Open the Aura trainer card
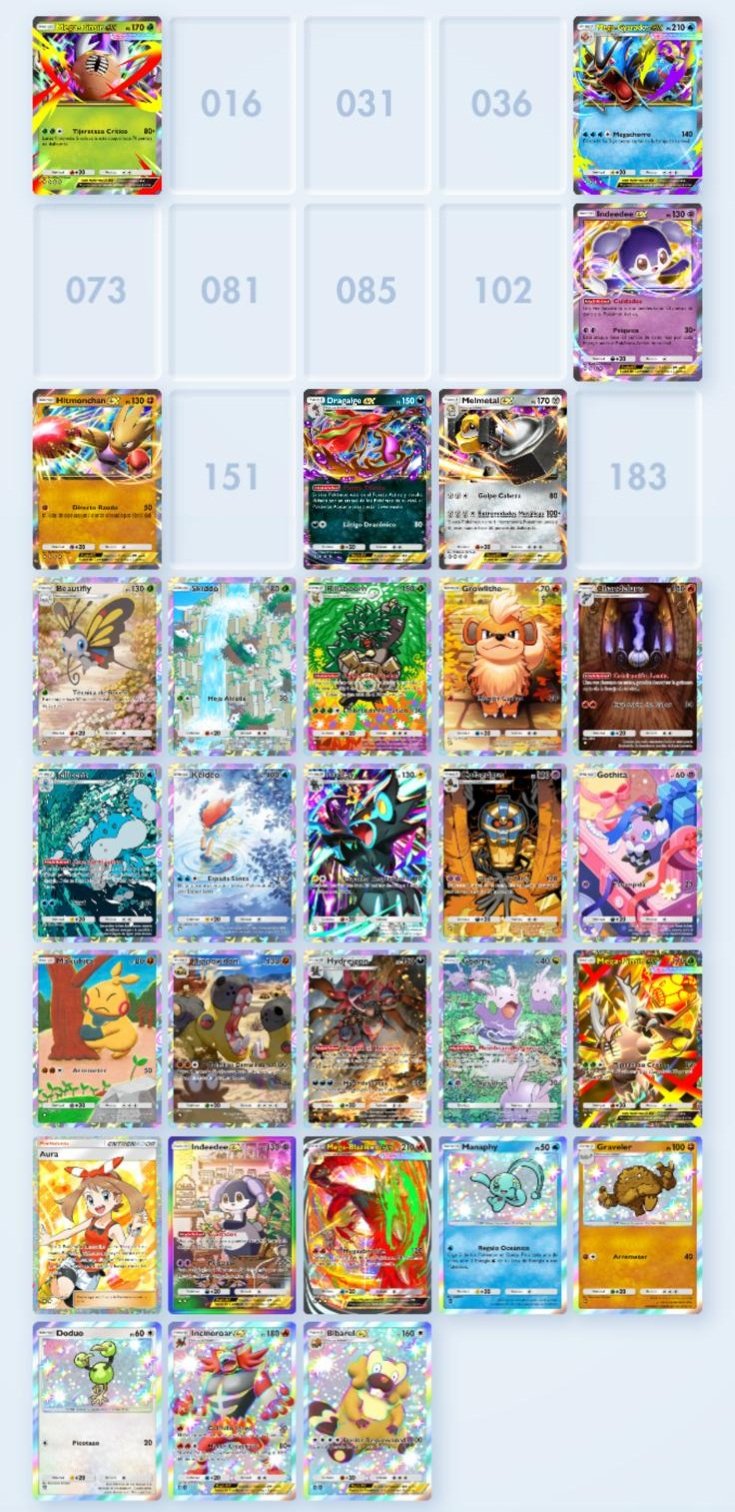Screen dimensions: 735x1512 point(96,1224)
